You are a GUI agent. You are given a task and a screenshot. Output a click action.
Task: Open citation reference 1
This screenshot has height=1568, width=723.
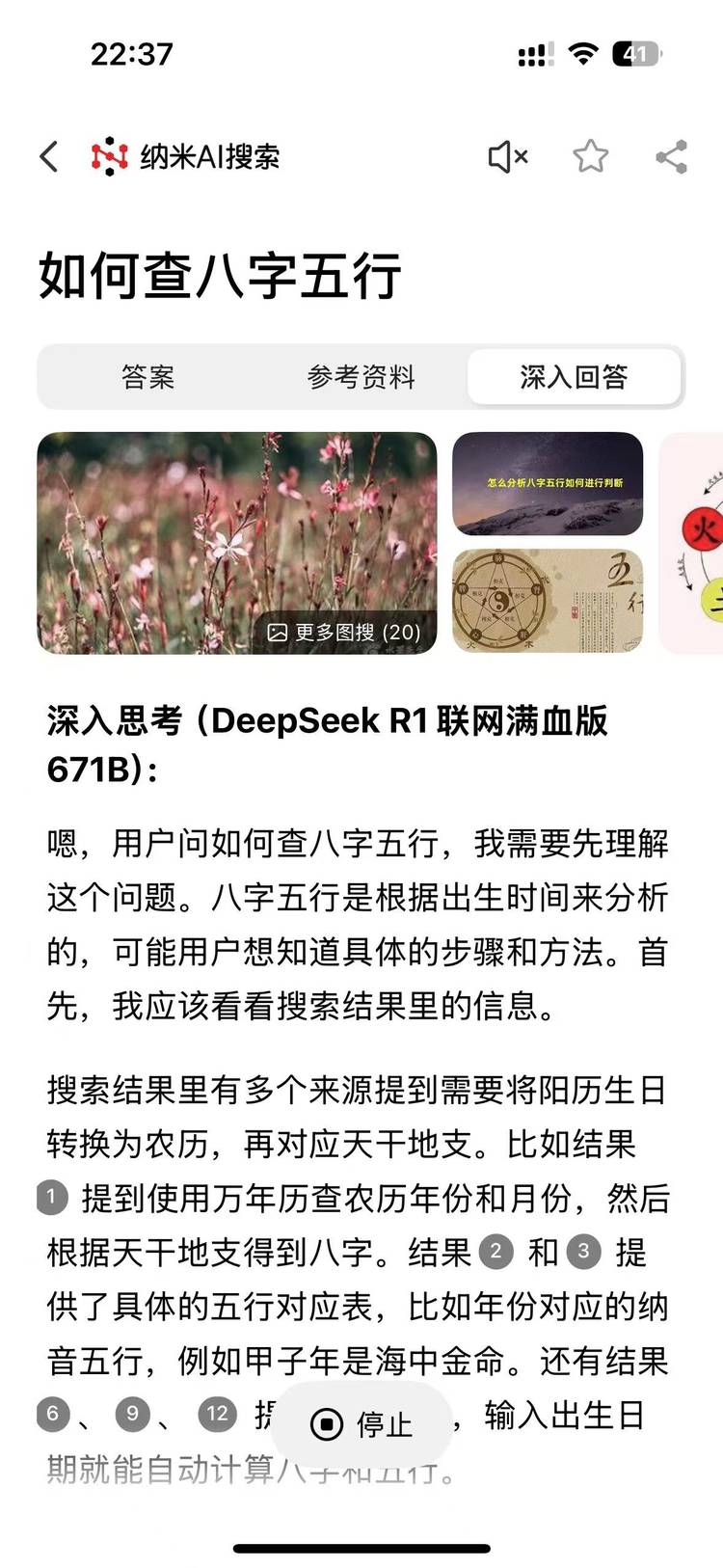pos(52,1199)
